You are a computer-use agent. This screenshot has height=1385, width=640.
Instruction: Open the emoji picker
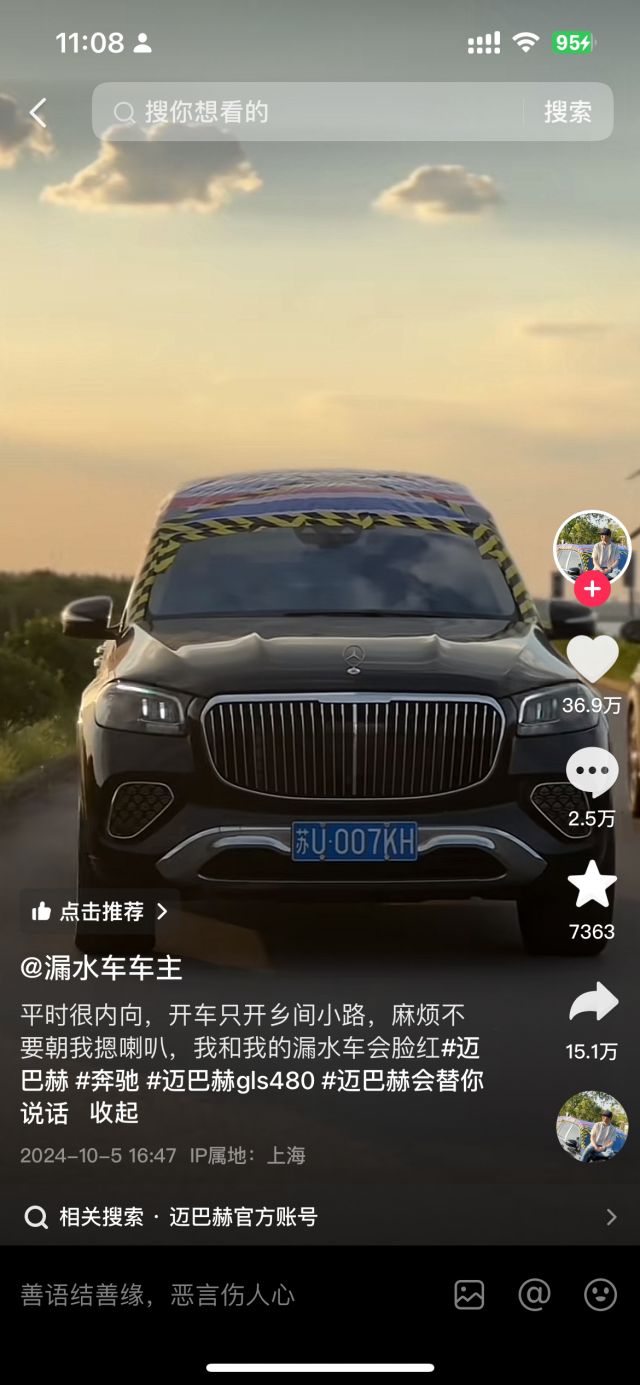600,1295
